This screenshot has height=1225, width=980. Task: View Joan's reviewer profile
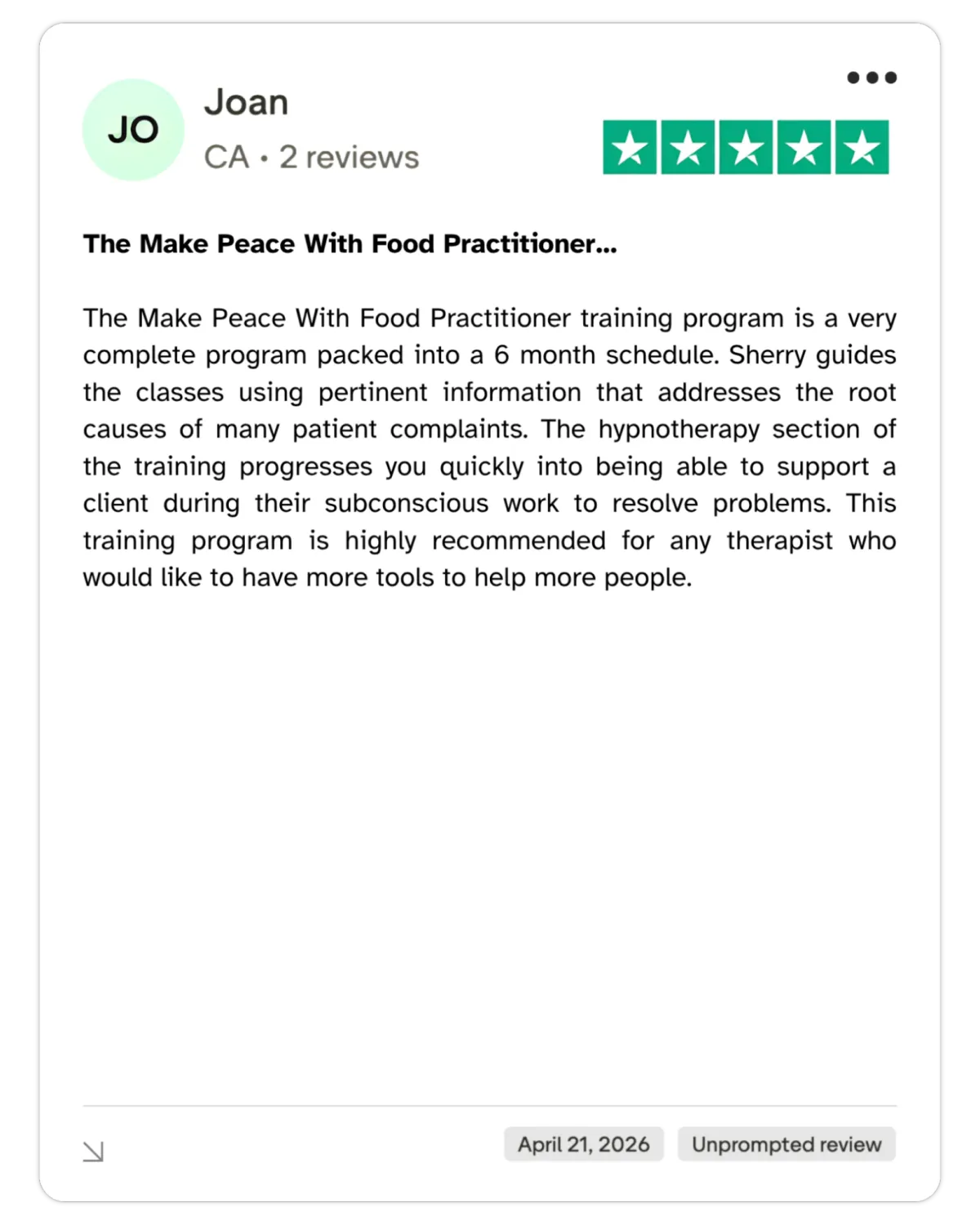(246, 102)
